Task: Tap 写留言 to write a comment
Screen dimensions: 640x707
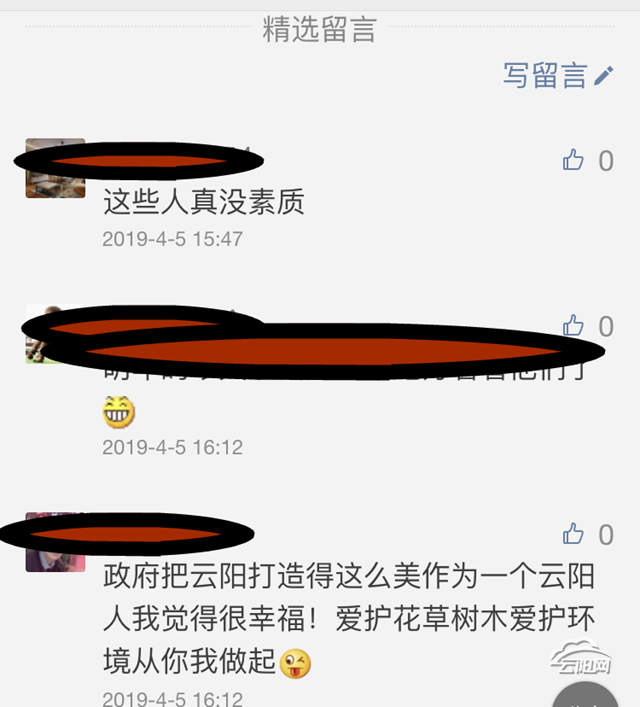Action: click(557, 76)
